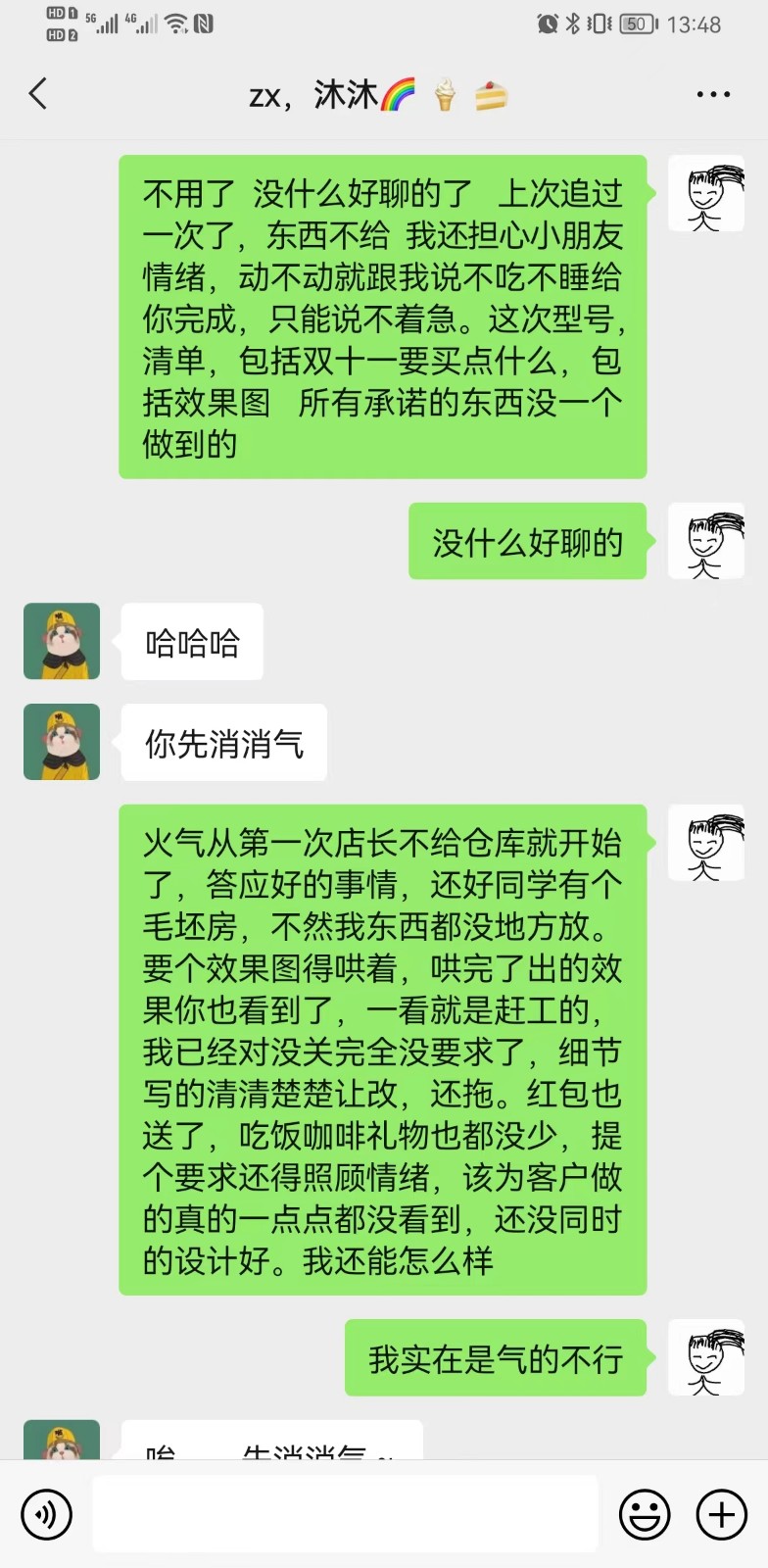Go back to the chat list

(38, 94)
